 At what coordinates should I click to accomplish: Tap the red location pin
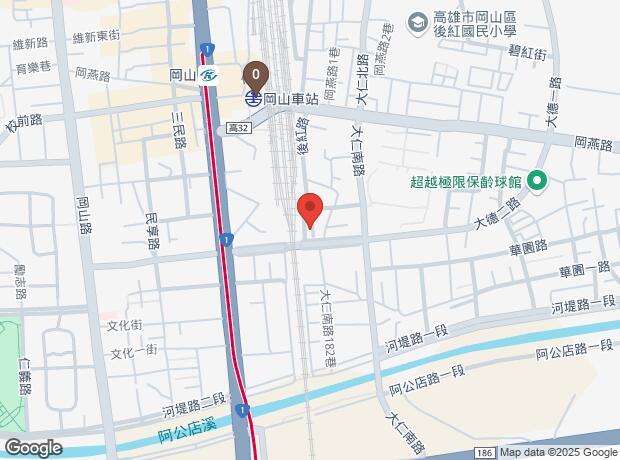coord(310,209)
